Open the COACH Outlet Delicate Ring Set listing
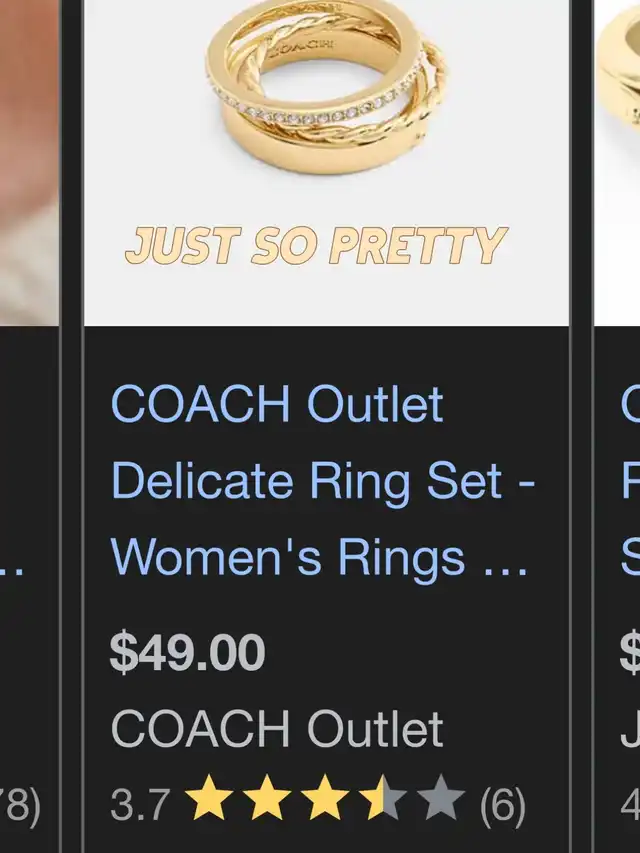The width and height of the screenshot is (640, 853). click(x=322, y=480)
